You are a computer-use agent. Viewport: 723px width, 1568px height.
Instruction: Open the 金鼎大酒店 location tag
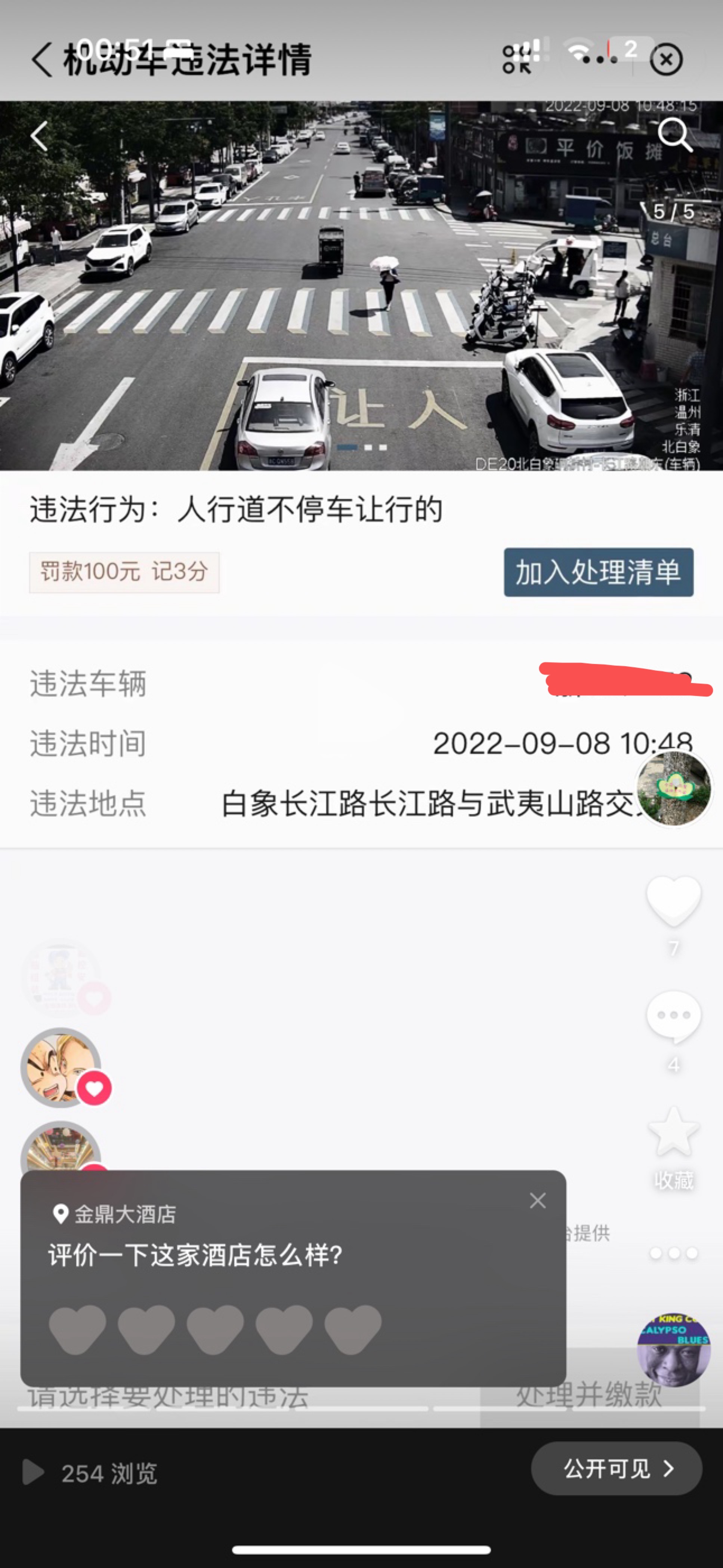click(x=115, y=1214)
